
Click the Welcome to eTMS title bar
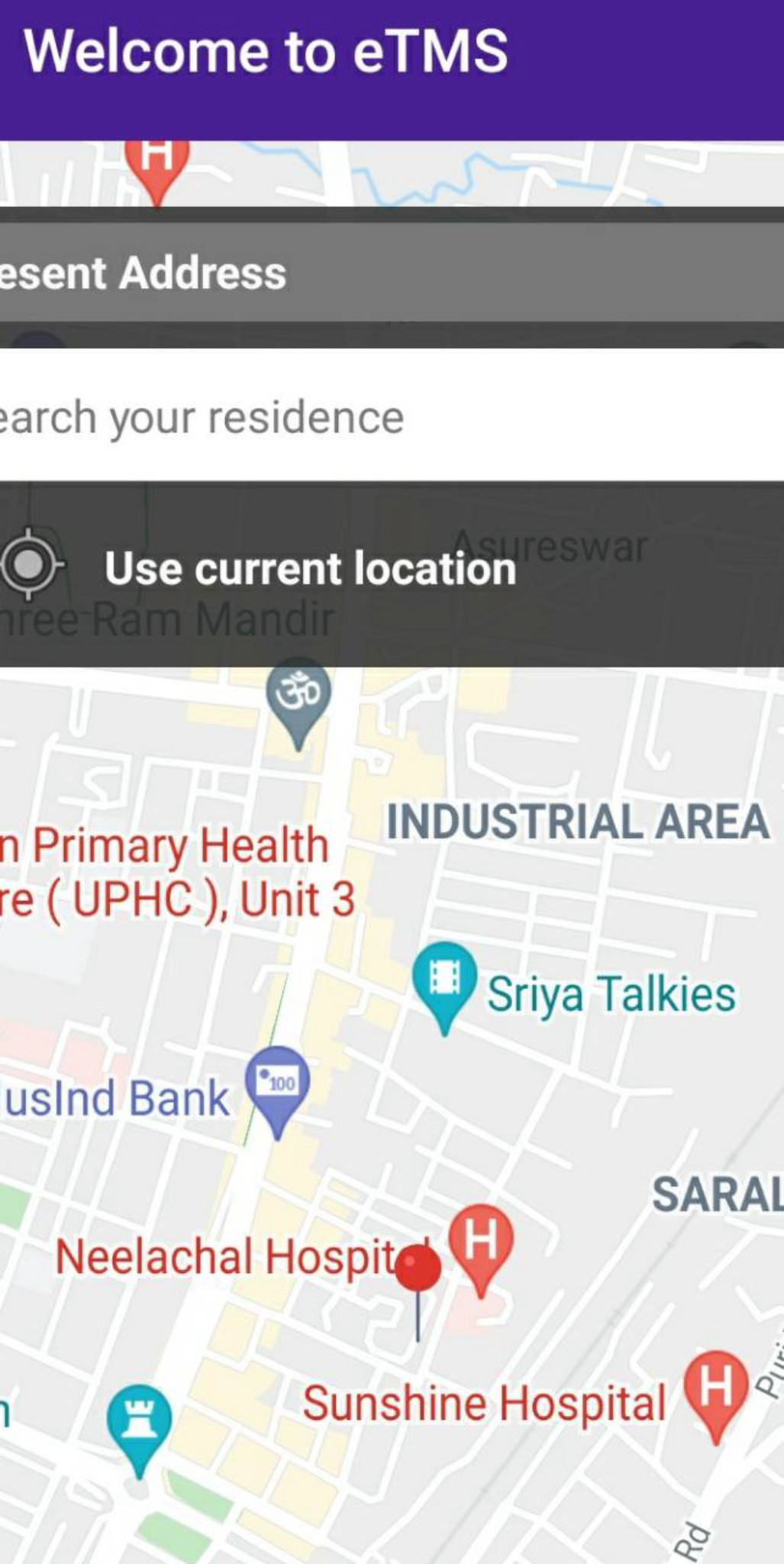[x=267, y=52]
